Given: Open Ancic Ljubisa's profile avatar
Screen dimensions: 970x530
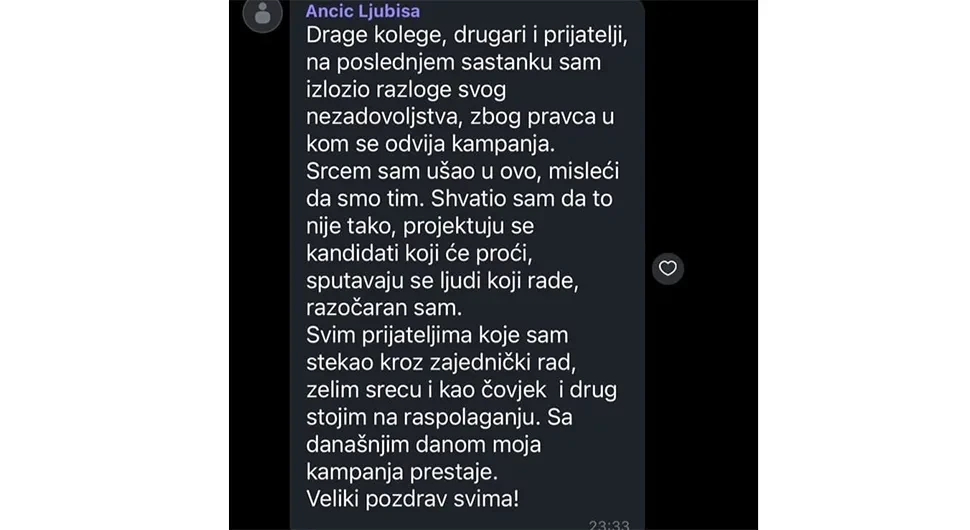Looking at the screenshot, I should [x=263, y=15].
